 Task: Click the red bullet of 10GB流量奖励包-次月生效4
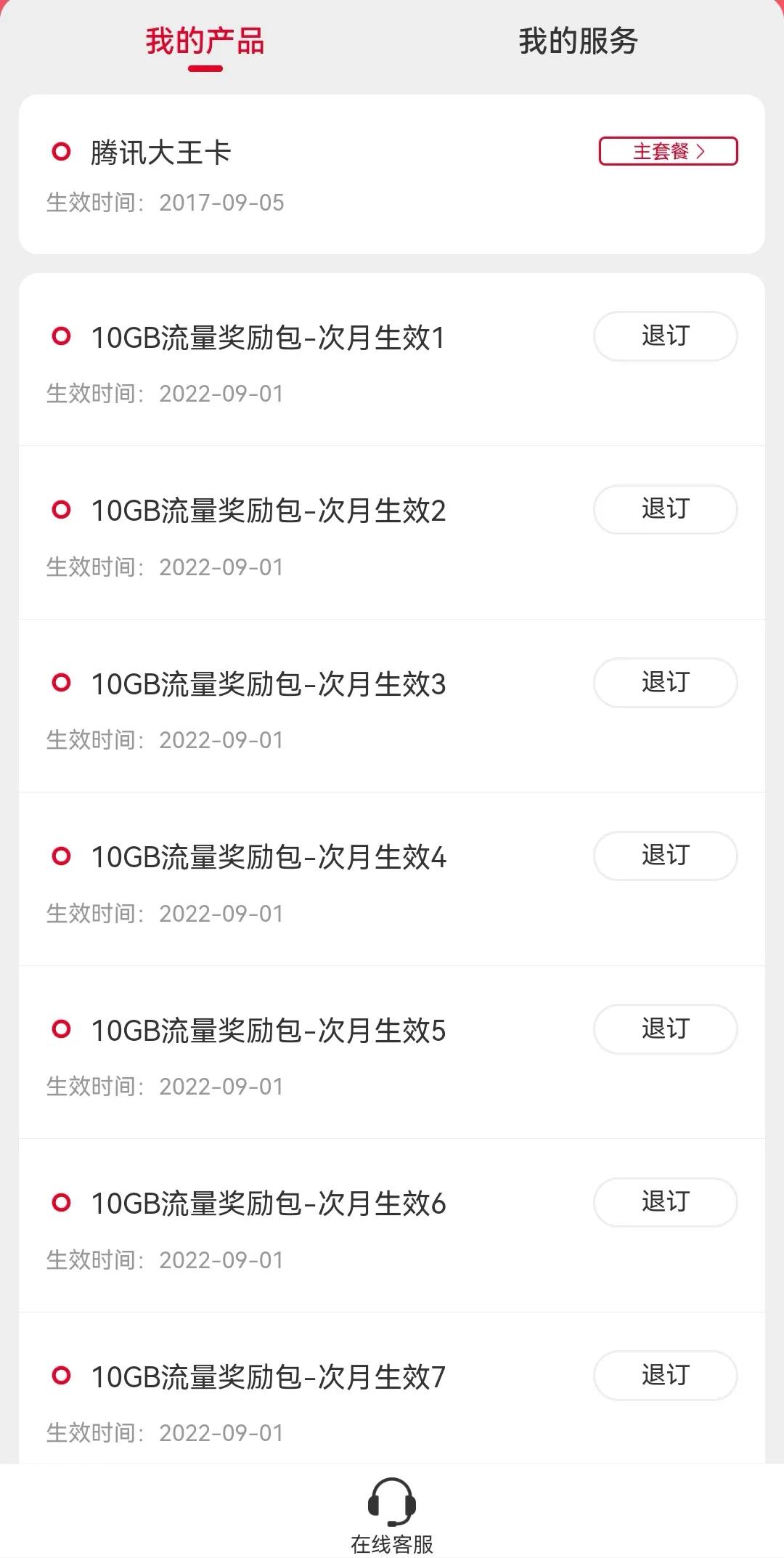(x=61, y=856)
